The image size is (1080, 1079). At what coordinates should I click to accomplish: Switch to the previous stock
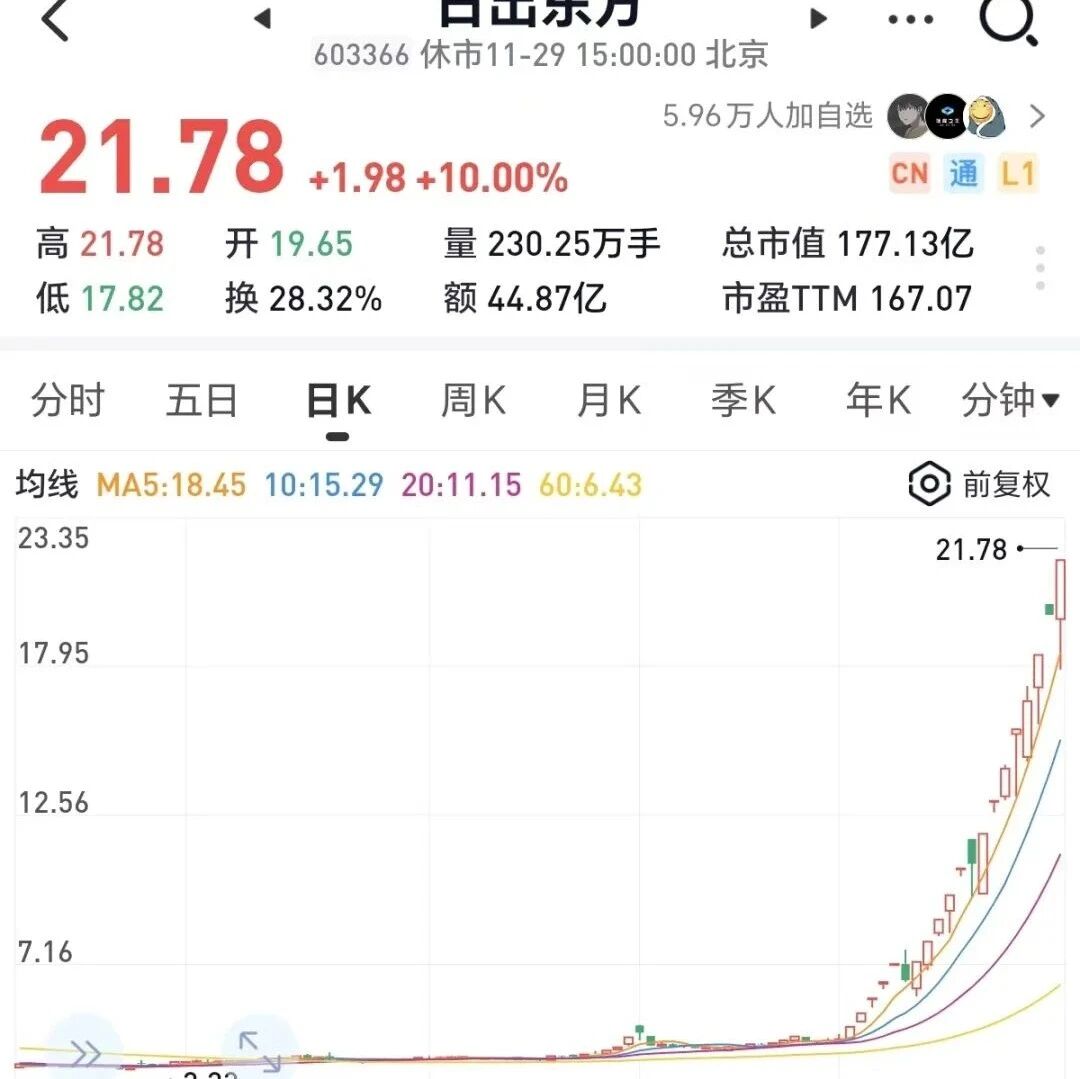coord(262,19)
